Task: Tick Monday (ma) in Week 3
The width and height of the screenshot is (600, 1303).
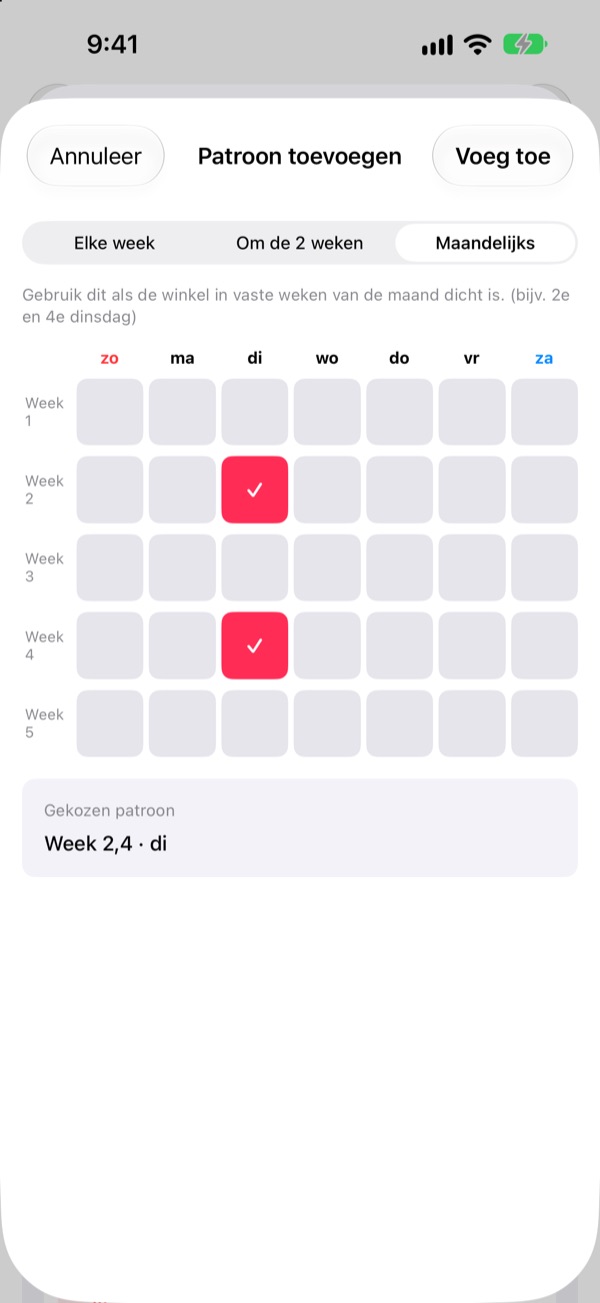Action: coord(182,568)
